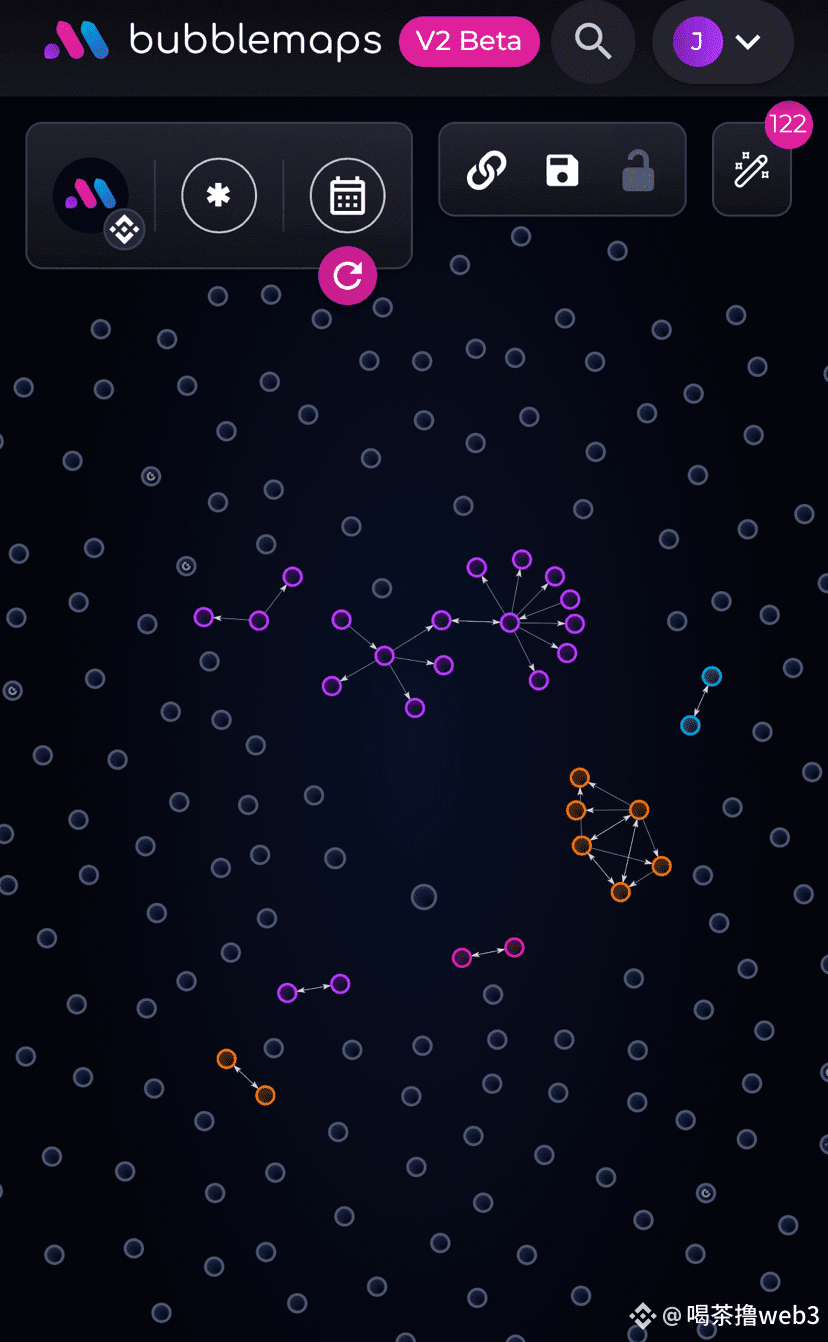Tap the V2 Beta badge

click(x=469, y=42)
